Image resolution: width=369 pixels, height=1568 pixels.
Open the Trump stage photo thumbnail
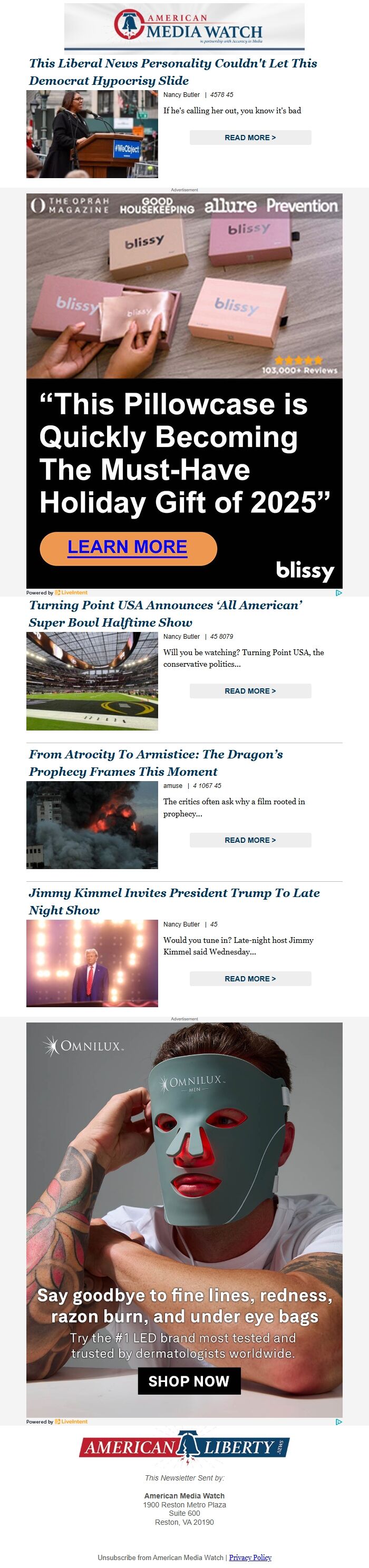[92, 963]
